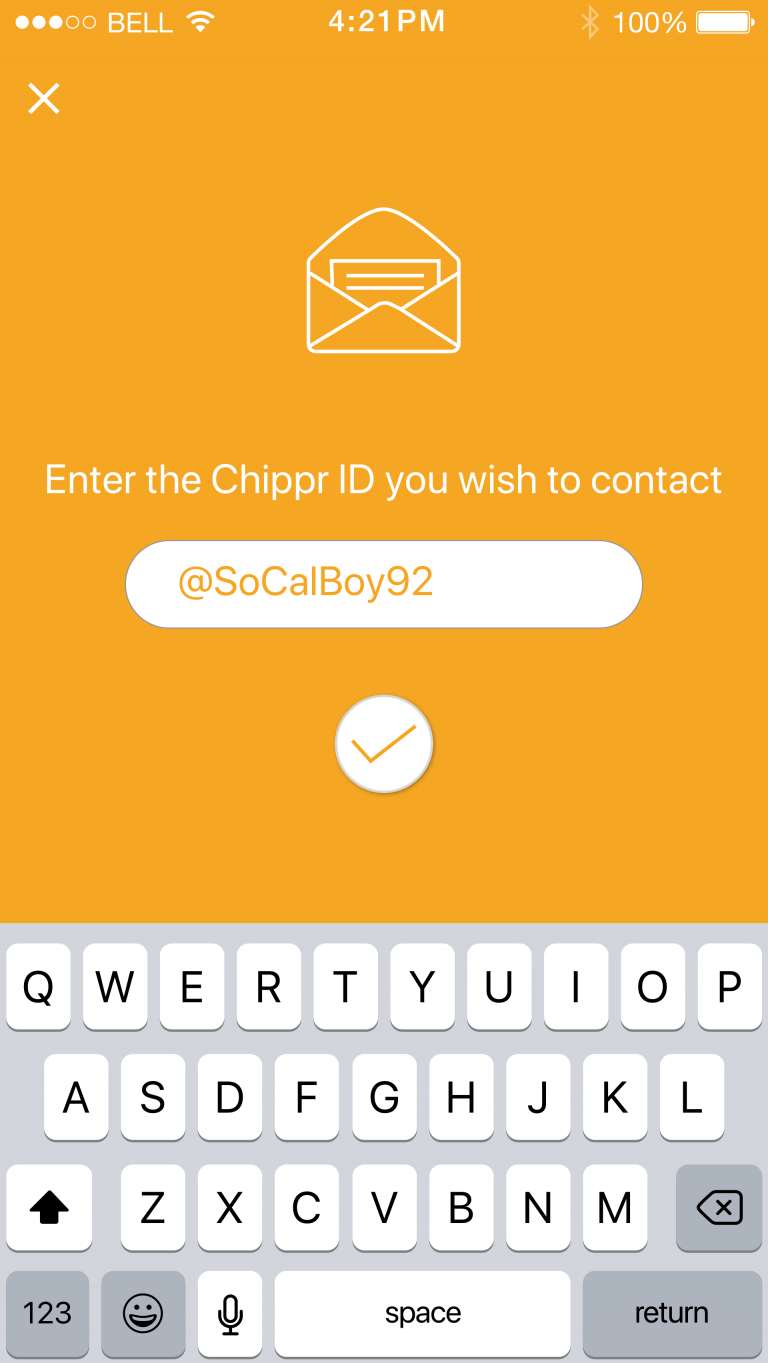Viewport: 768px width, 1363px height.
Task: Confirm the ID with the checkmark button
Action: tap(384, 744)
